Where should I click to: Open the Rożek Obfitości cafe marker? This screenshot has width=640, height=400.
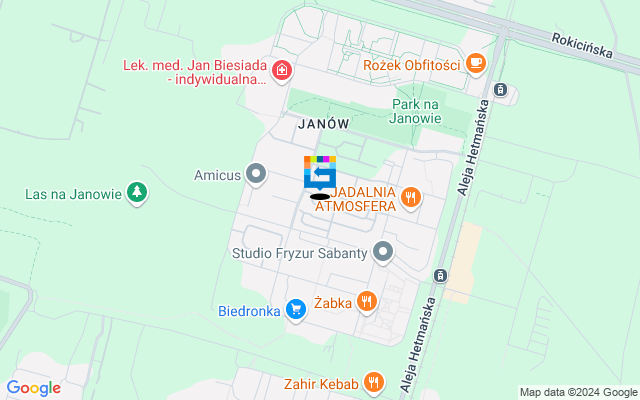pos(476,65)
